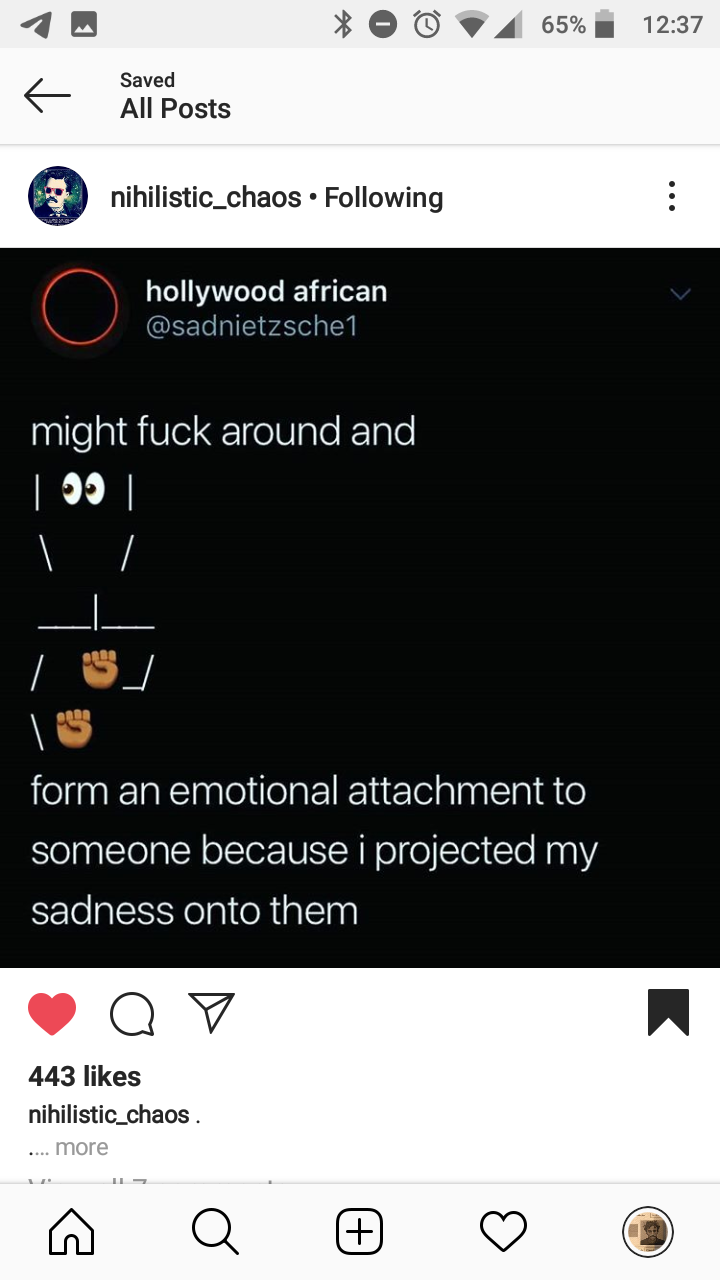Expand caption with 'more' link

(81, 1147)
